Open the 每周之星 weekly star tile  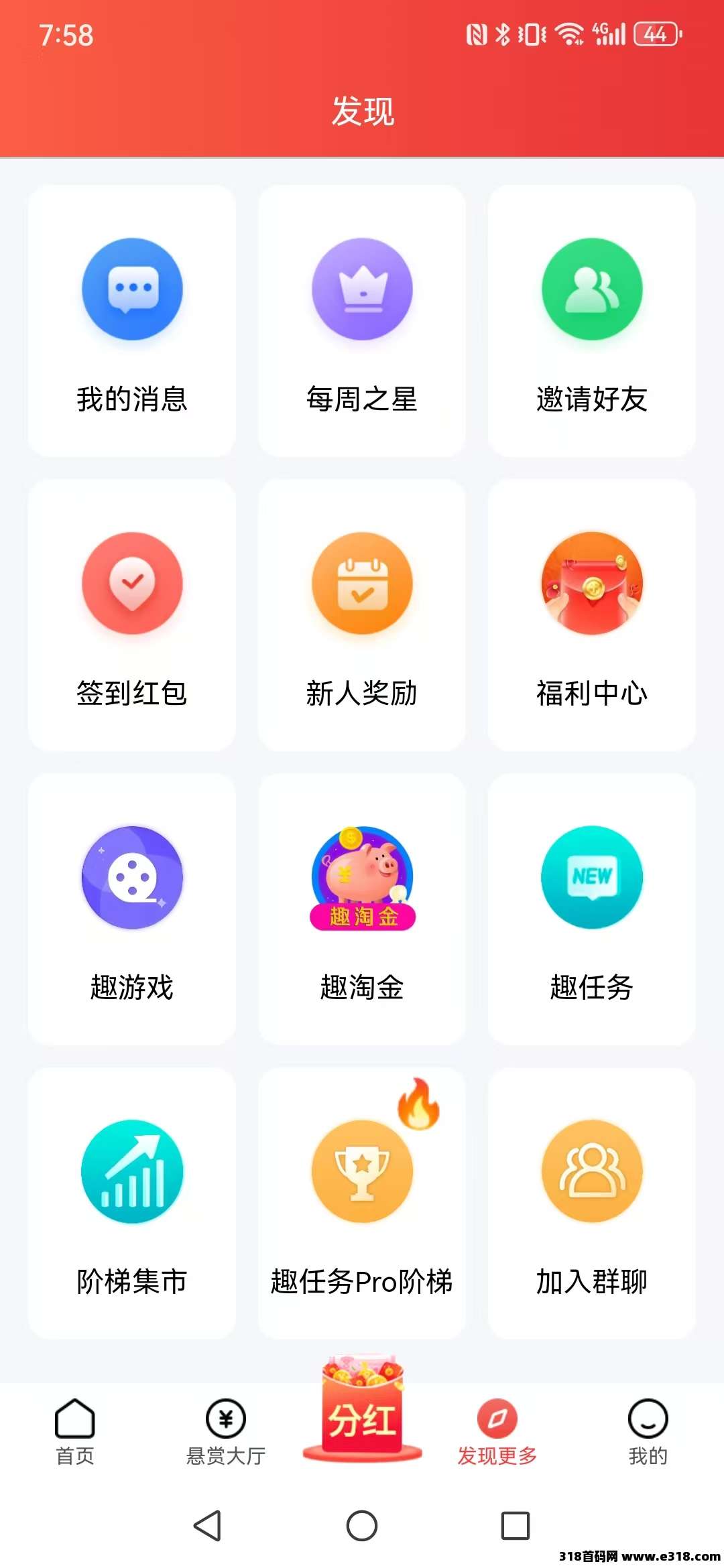[x=362, y=322]
